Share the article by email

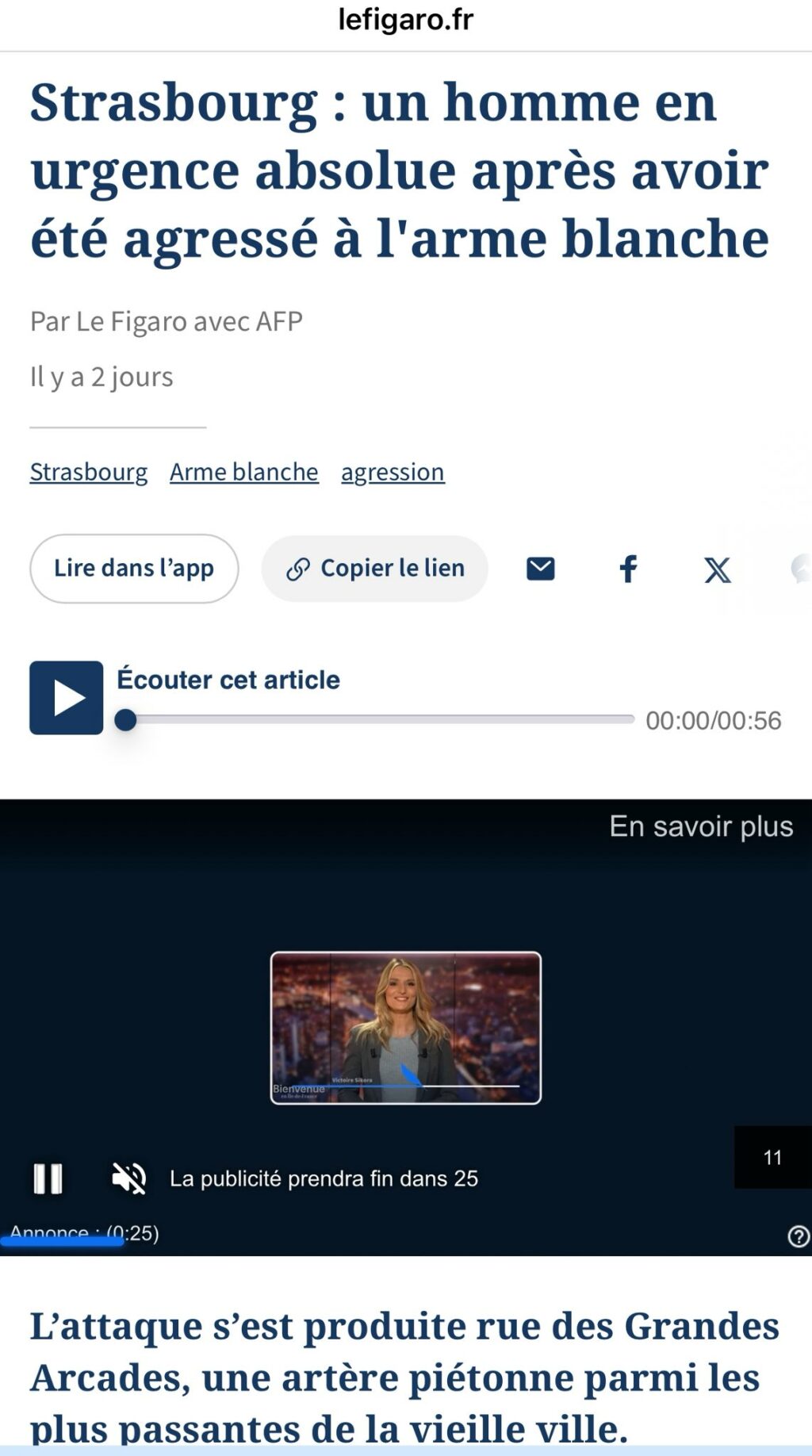click(x=541, y=569)
